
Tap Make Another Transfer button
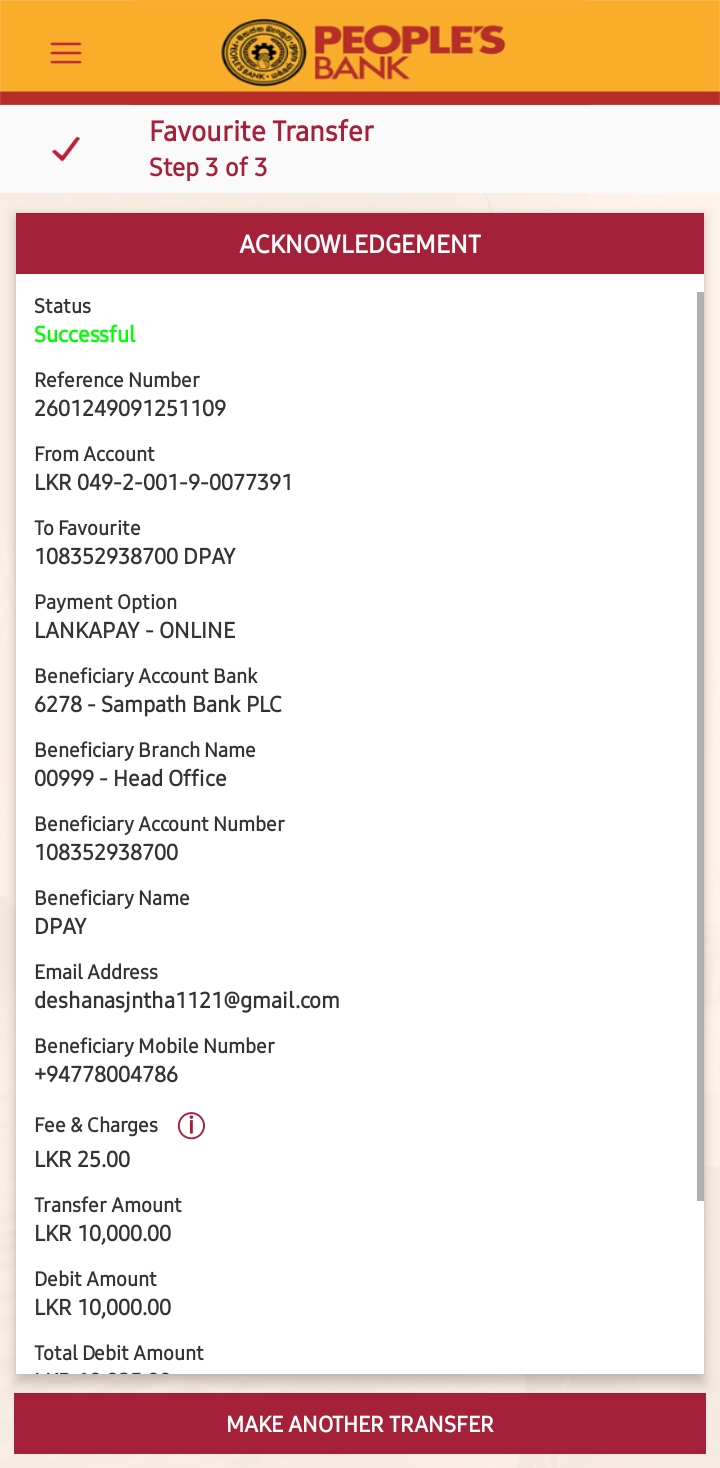[360, 1423]
